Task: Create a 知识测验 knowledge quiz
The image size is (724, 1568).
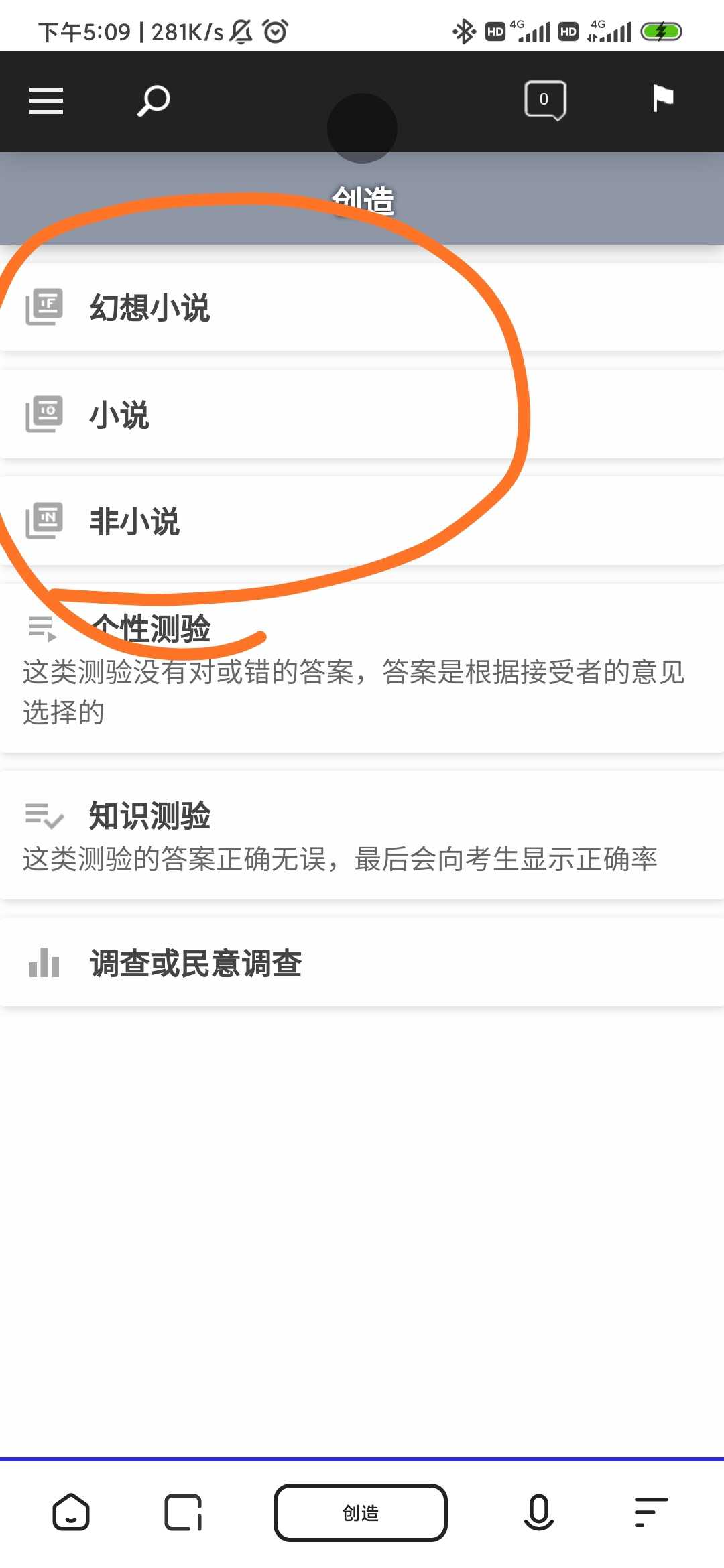Action: click(362, 836)
